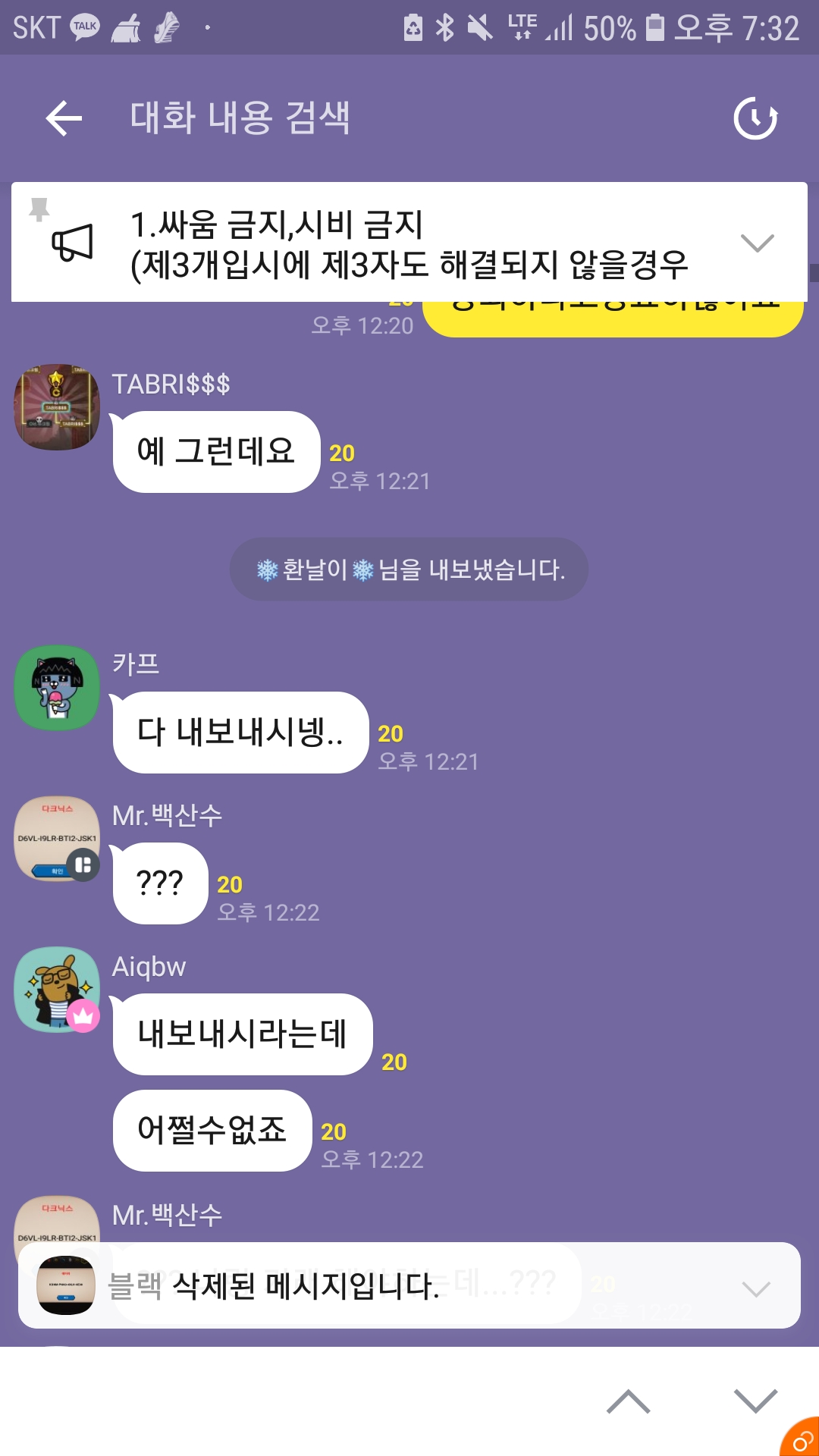
Task: View Aiqbw profile picture
Action: (x=57, y=989)
